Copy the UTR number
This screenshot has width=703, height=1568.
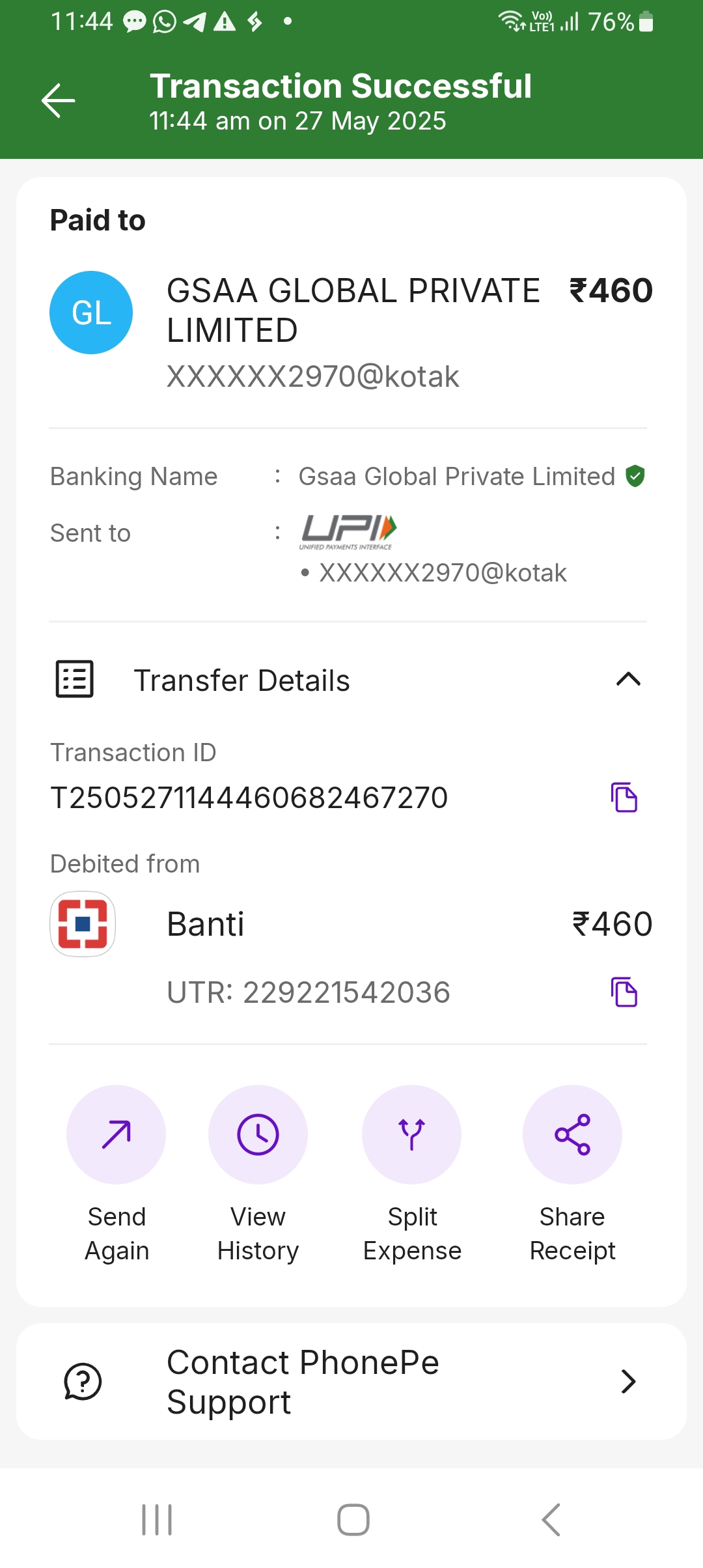(624, 992)
